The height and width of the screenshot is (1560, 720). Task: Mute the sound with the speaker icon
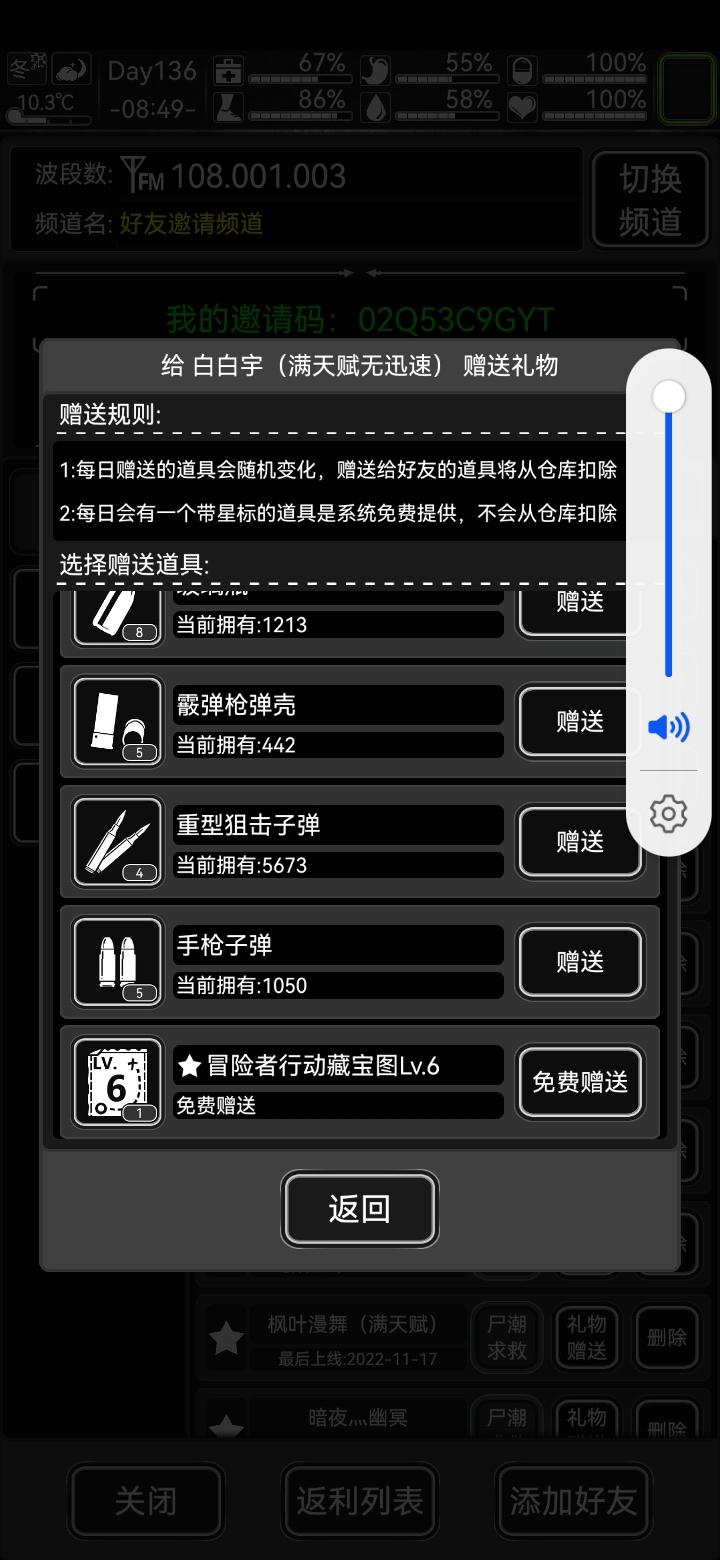[x=668, y=728]
